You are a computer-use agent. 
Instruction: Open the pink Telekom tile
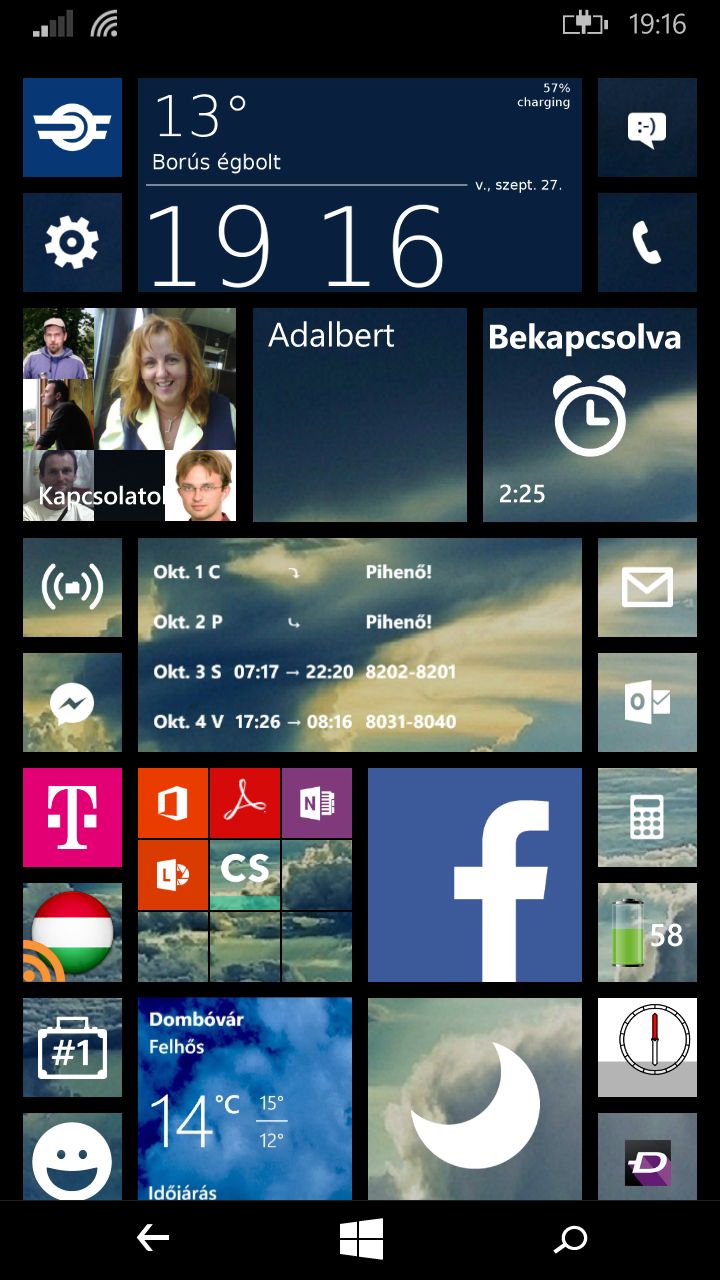[72, 817]
